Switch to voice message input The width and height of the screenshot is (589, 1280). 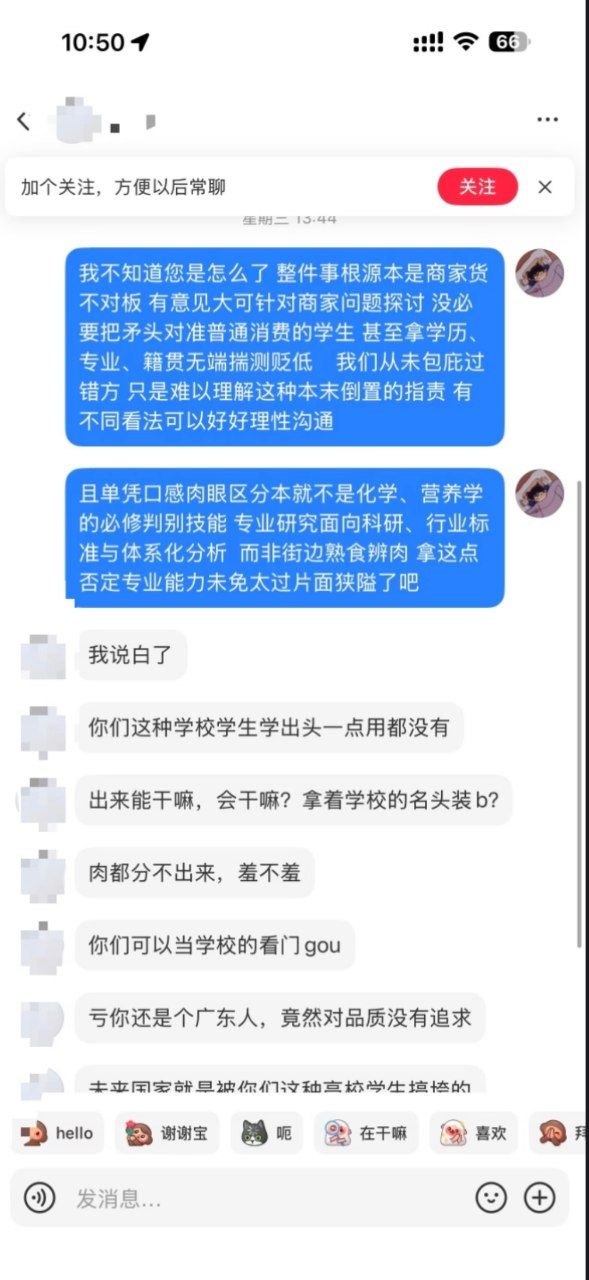pos(39,1198)
